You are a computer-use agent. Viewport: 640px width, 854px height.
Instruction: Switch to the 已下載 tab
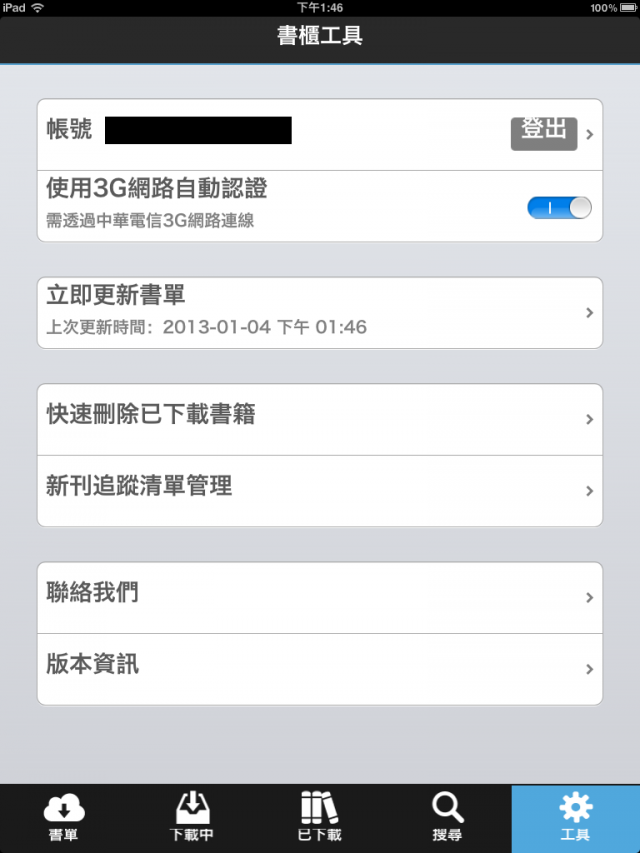point(320,819)
